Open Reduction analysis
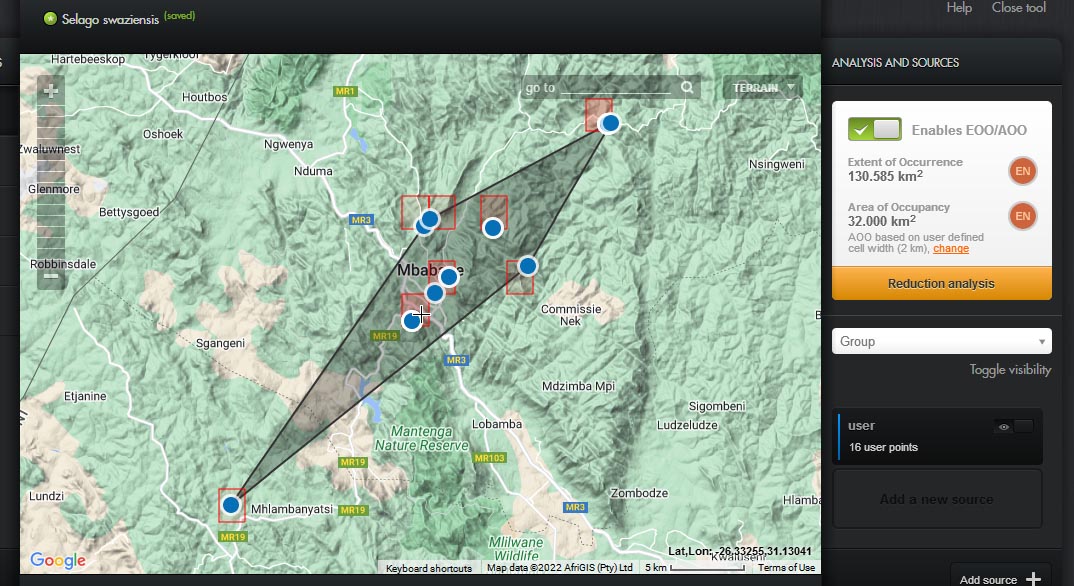Screen dimensions: 1074x586 point(941,283)
